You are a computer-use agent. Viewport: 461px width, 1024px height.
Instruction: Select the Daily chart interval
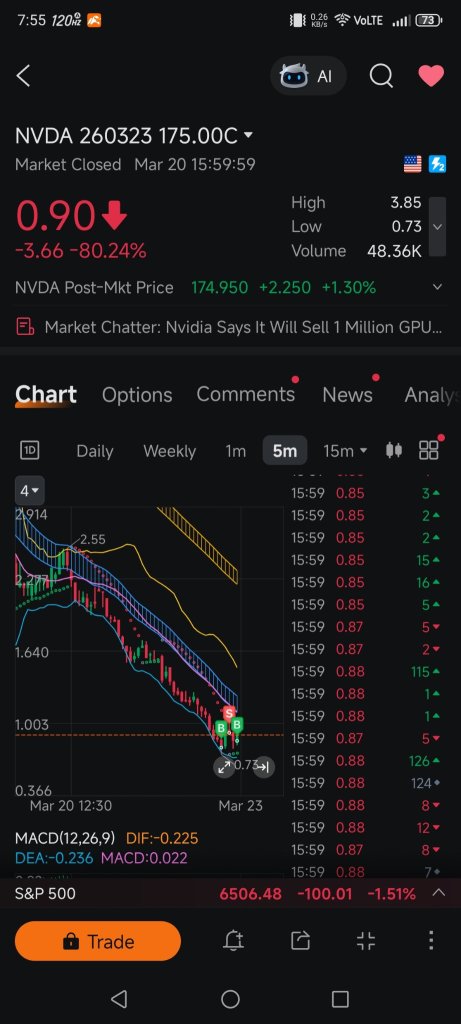(x=95, y=451)
